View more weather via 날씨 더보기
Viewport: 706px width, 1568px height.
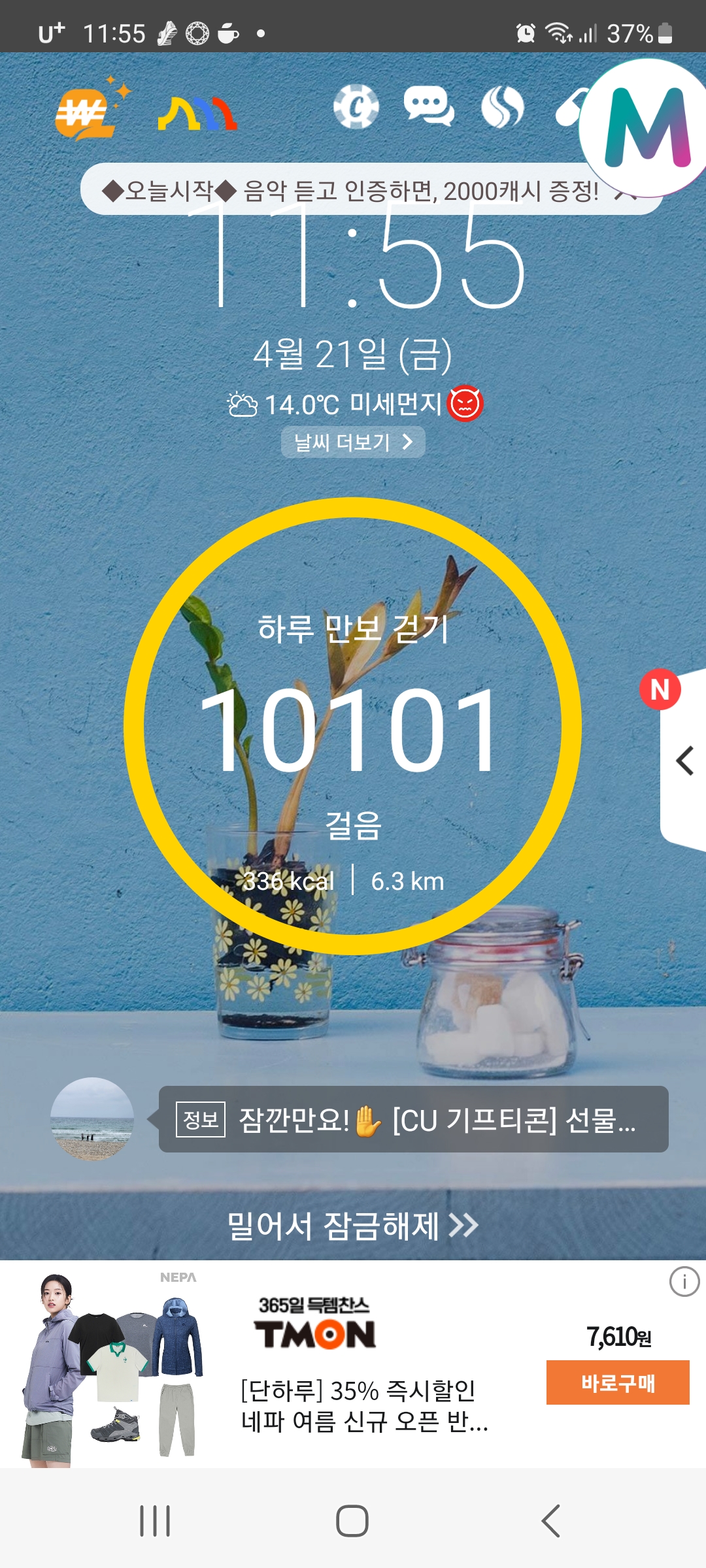click(x=353, y=442)
